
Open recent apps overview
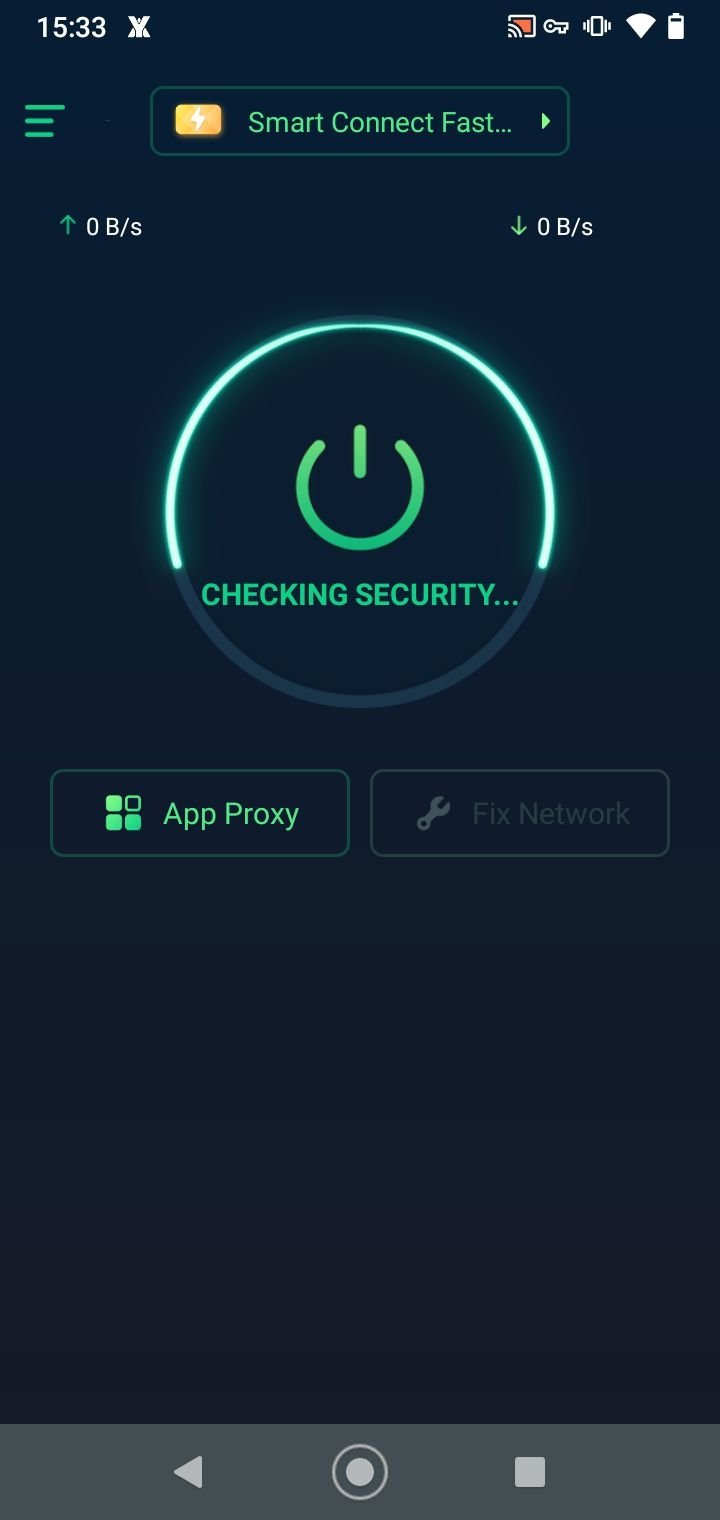tap(529, 1471)
